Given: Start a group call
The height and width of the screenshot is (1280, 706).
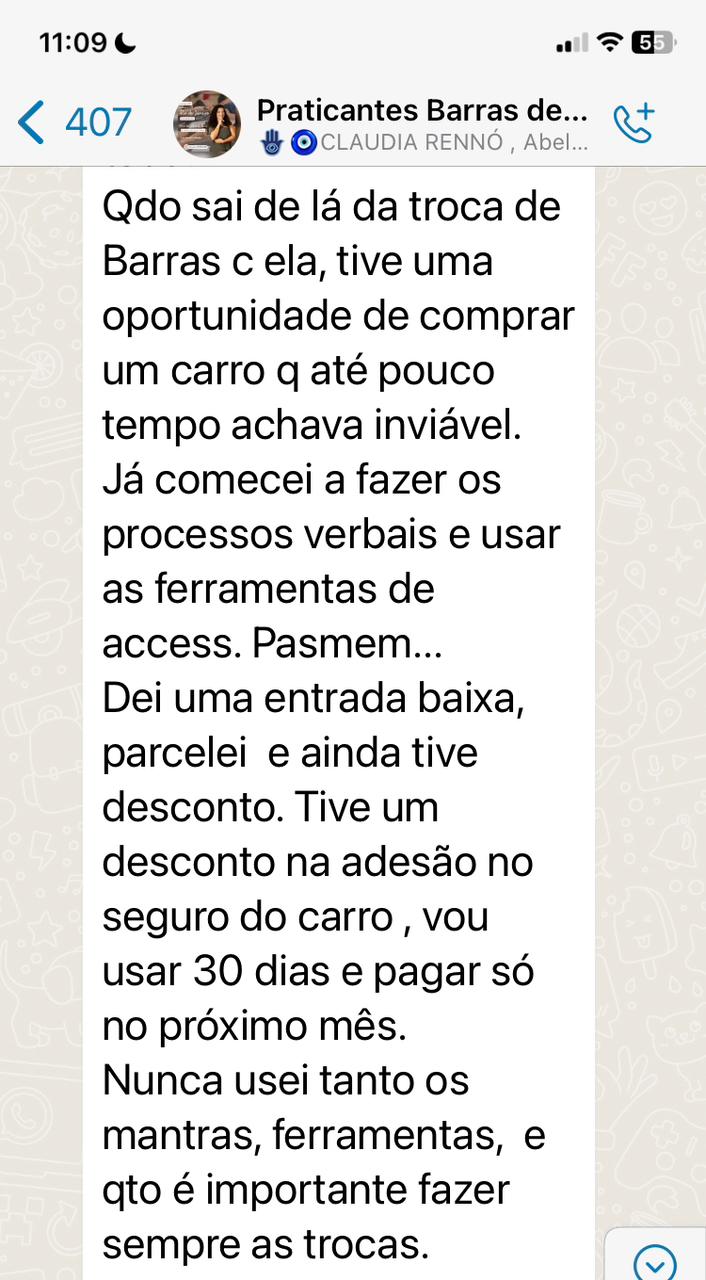Looking at the screenshot, I should [x=633, y=123].
